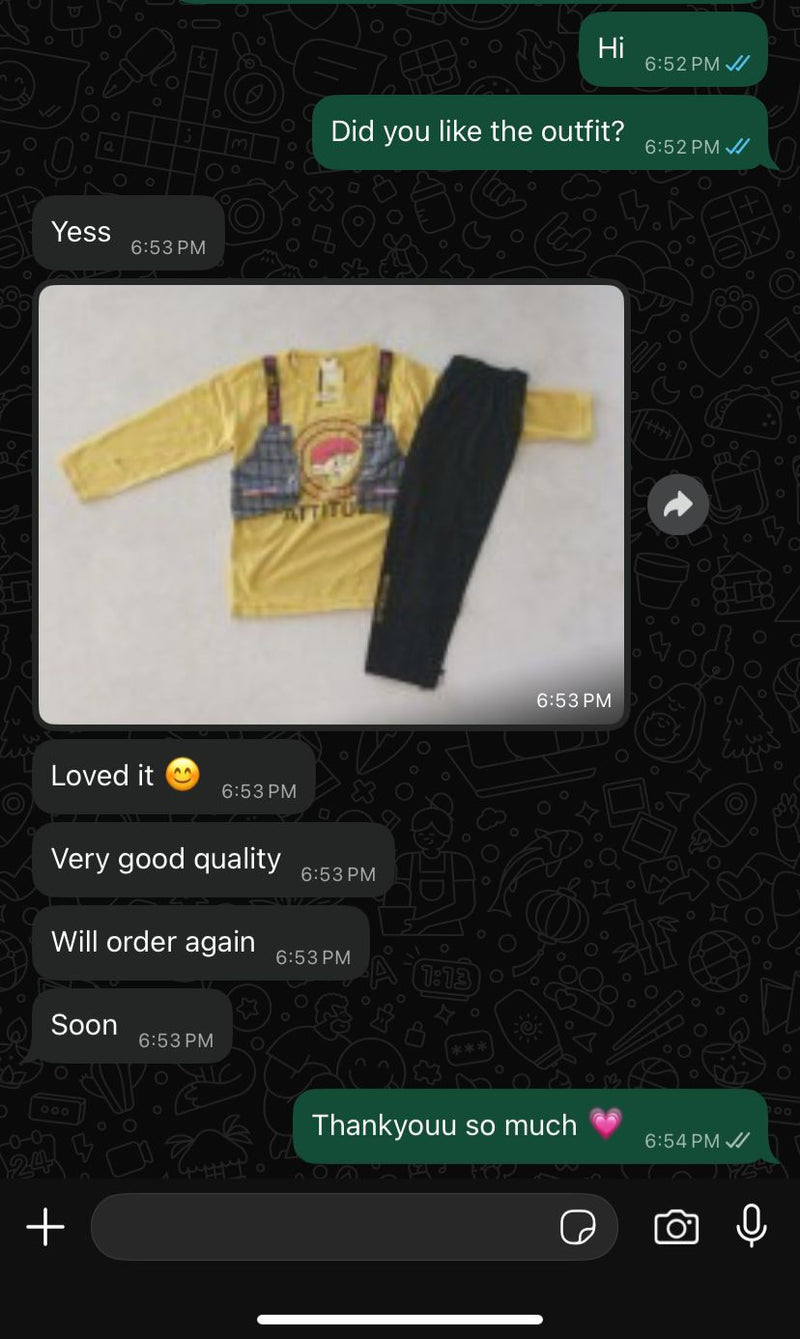Viewport: 800px width, 1339px height.
Task: Open attachment options with the plus icon
Action: pyautogui.click(x=44, y=1226)
